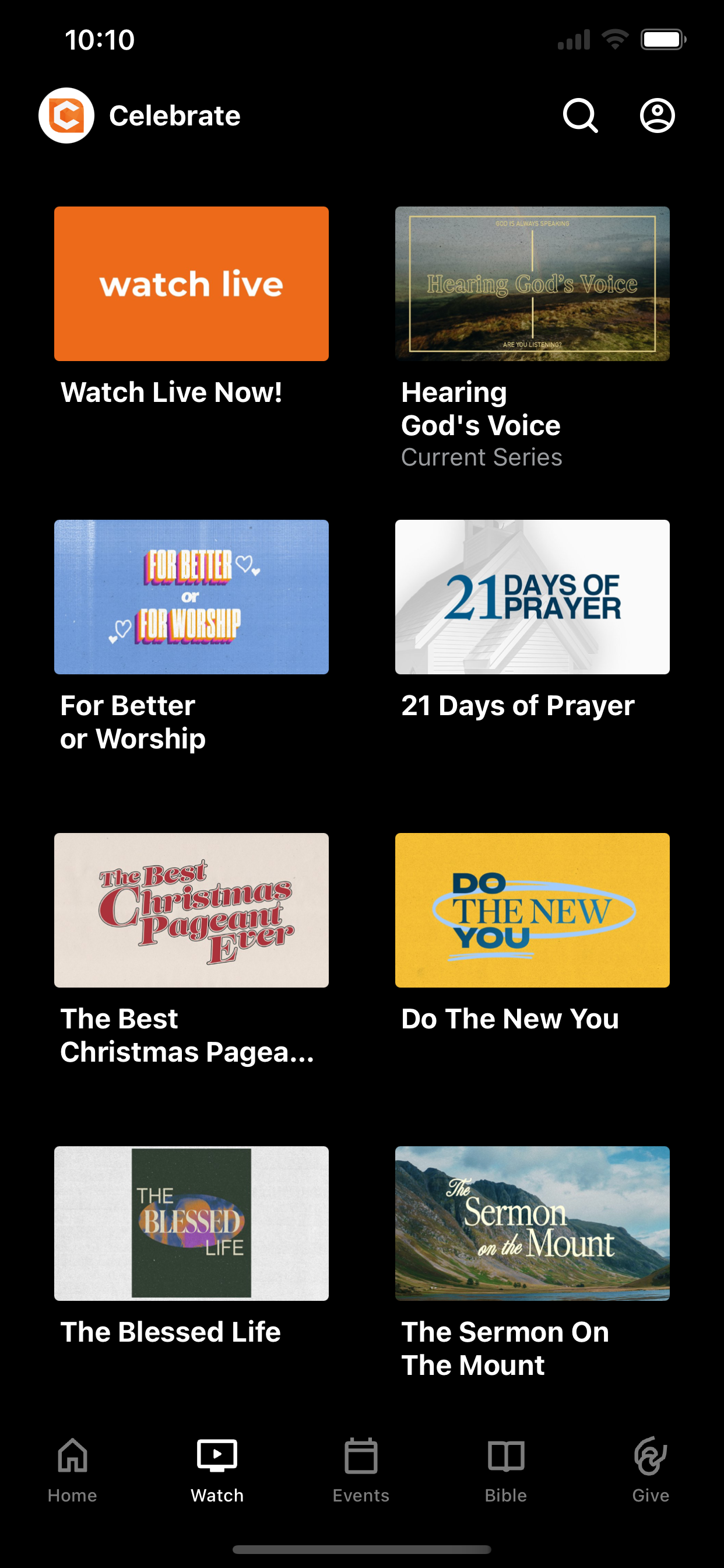Switch to the Events tab
The width and height of the screenshot is (724, 1568).
(361, 1469)
